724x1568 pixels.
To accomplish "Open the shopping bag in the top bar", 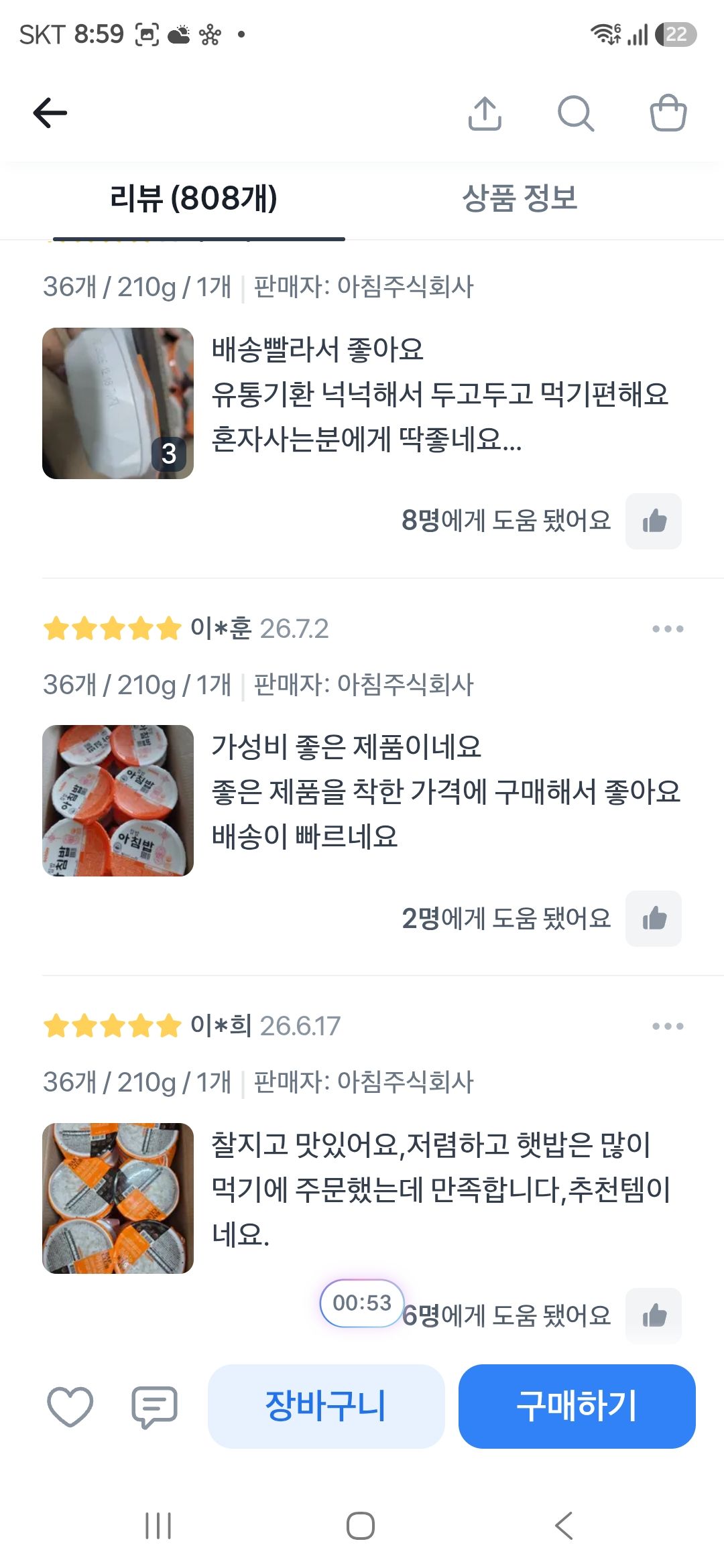I will [x=668, y=113].
